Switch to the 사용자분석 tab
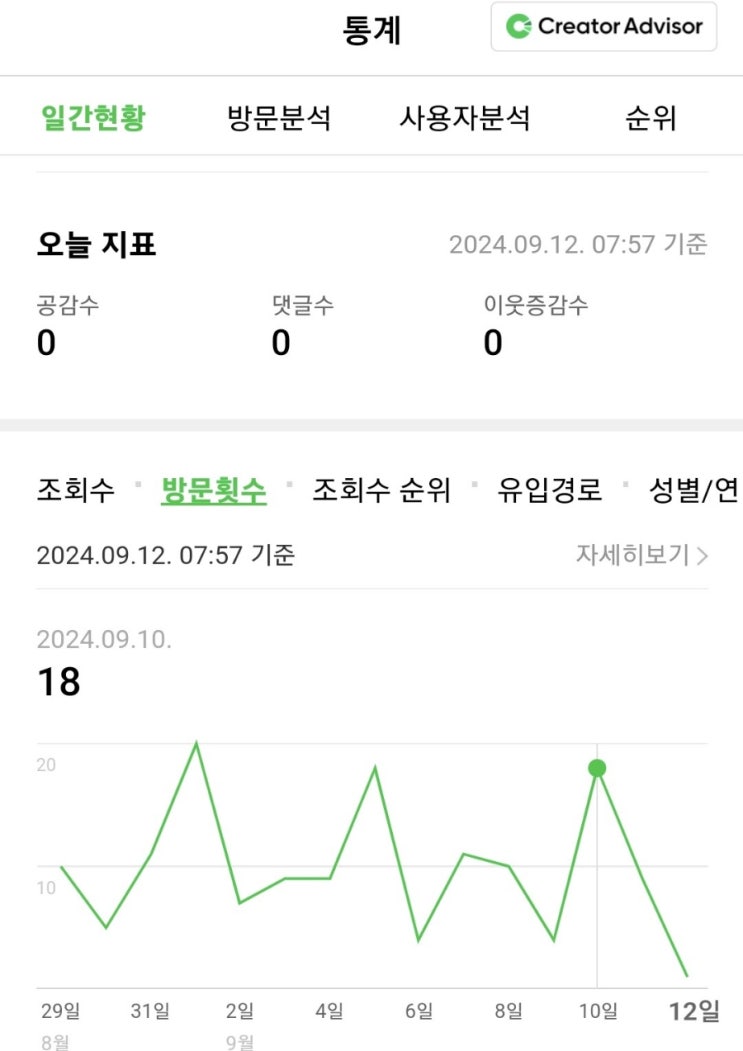The width and height of the screenshot is (743, 1051). [464, 117]
